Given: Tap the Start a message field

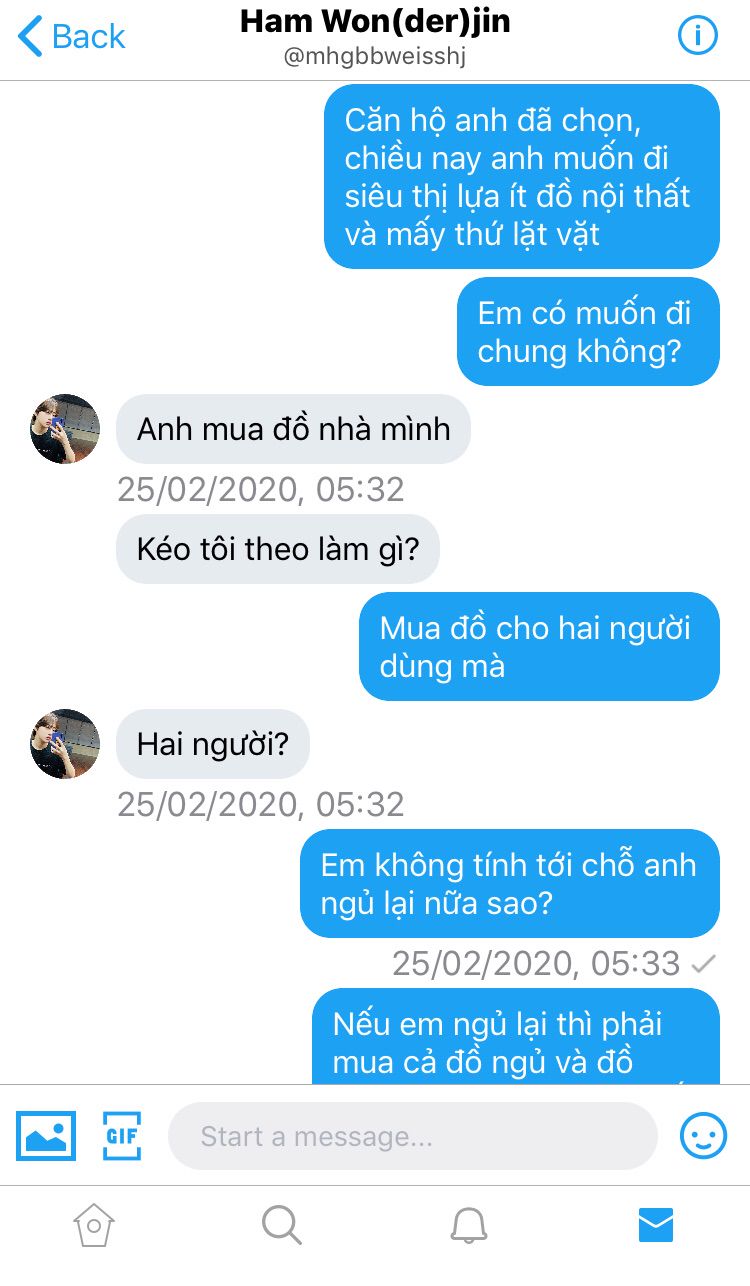Looking at the screenshot, I should coord(413,1136).
